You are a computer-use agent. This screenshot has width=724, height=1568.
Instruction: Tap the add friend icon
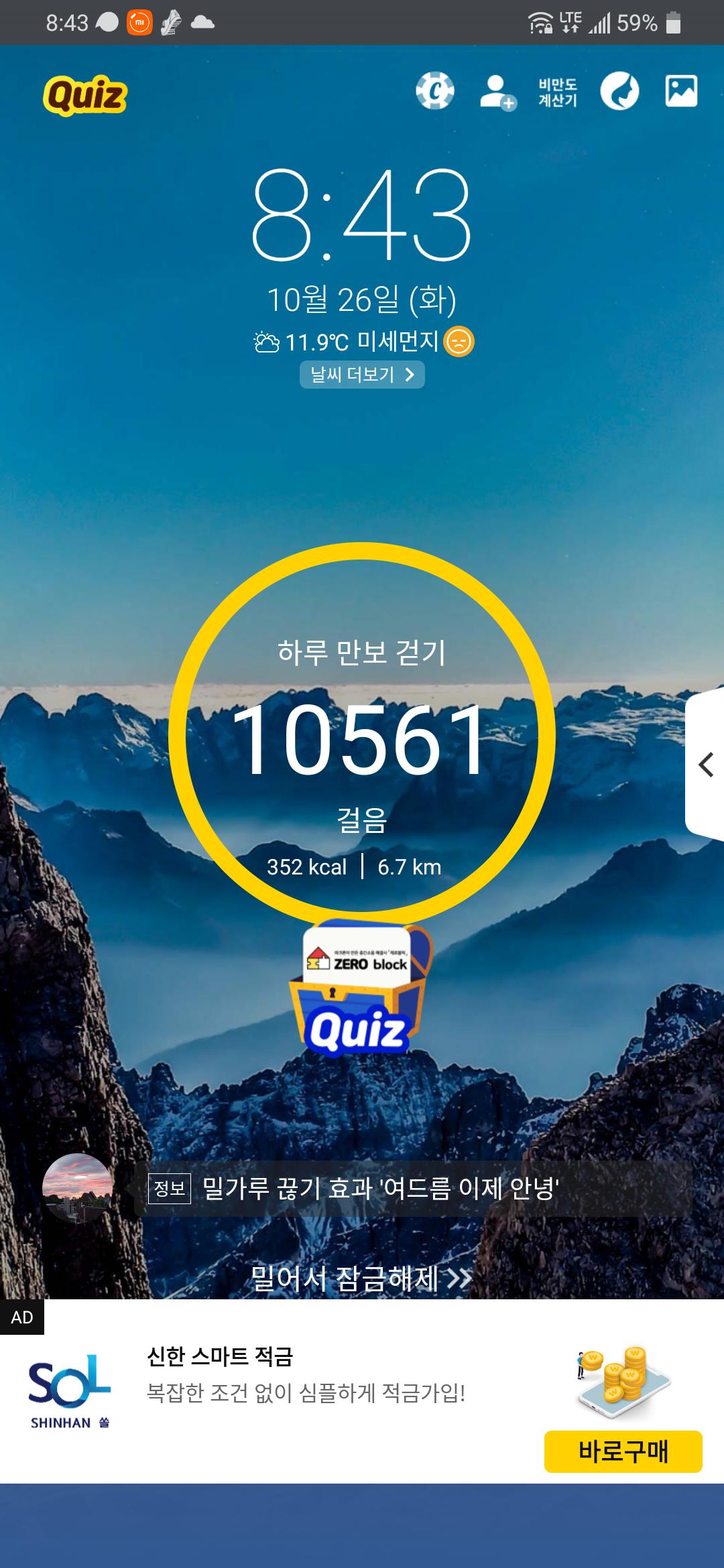(497, 92)
